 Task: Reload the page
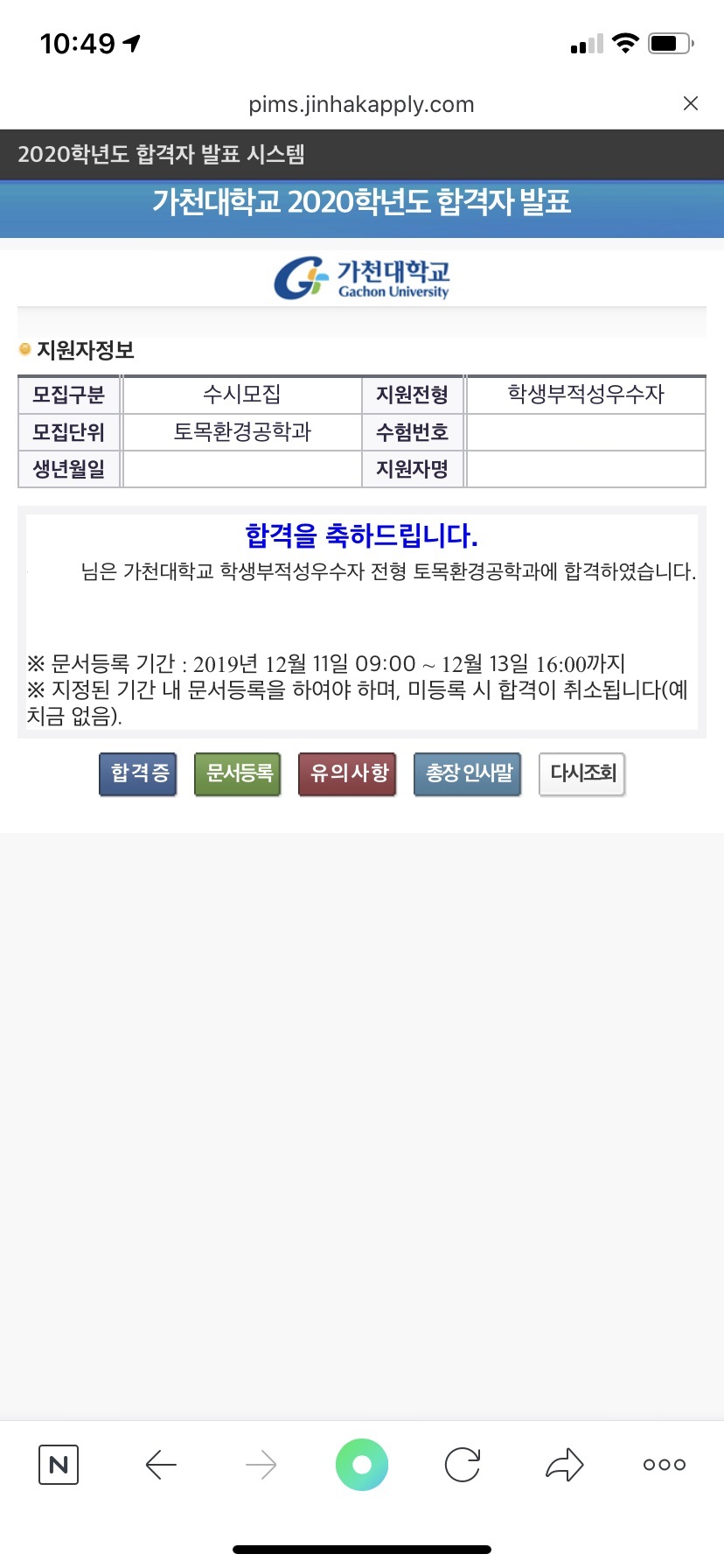pos(463,1464)
